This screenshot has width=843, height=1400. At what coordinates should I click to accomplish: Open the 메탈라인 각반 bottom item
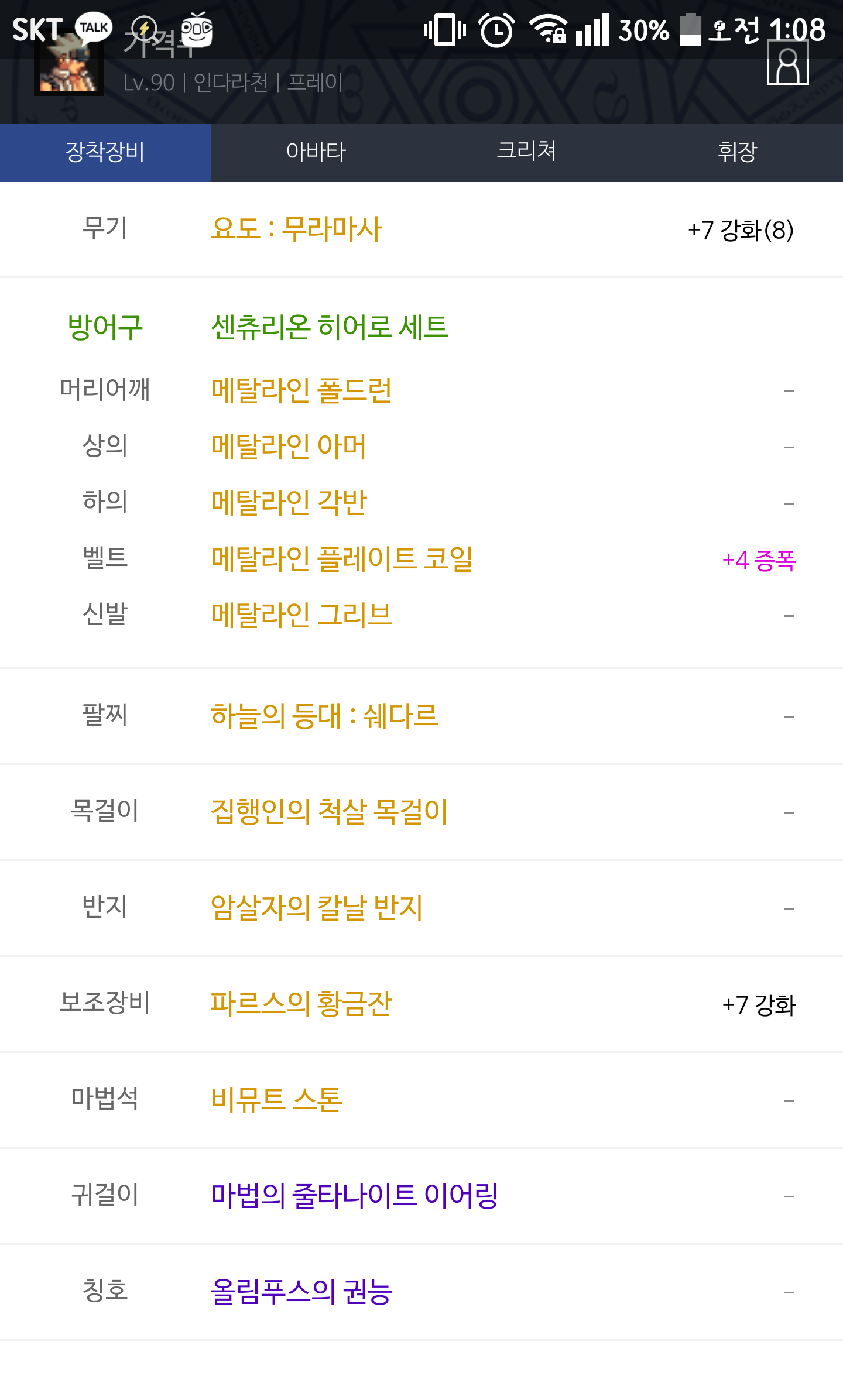(x=289, y=503)
